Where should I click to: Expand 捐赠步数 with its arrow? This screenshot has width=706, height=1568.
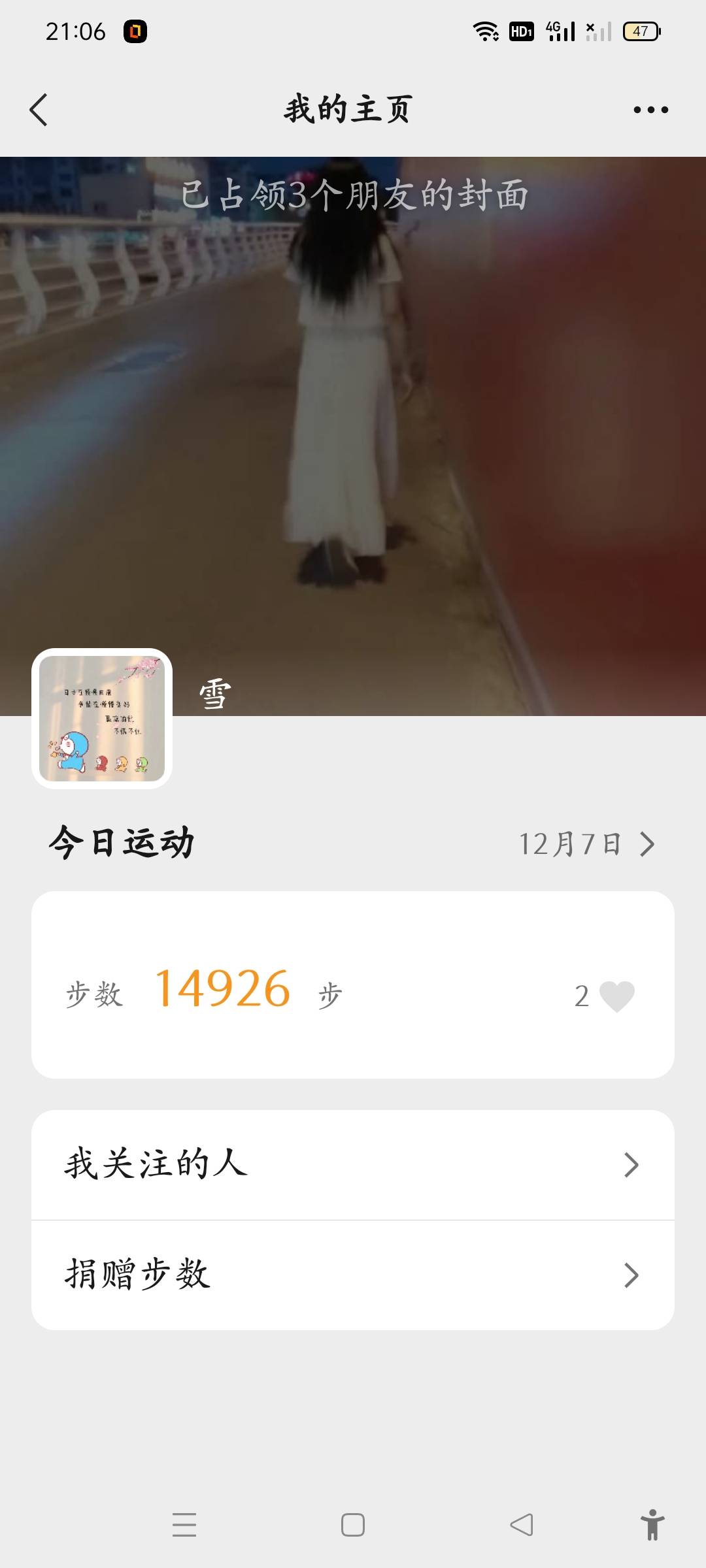[631, 1274]
